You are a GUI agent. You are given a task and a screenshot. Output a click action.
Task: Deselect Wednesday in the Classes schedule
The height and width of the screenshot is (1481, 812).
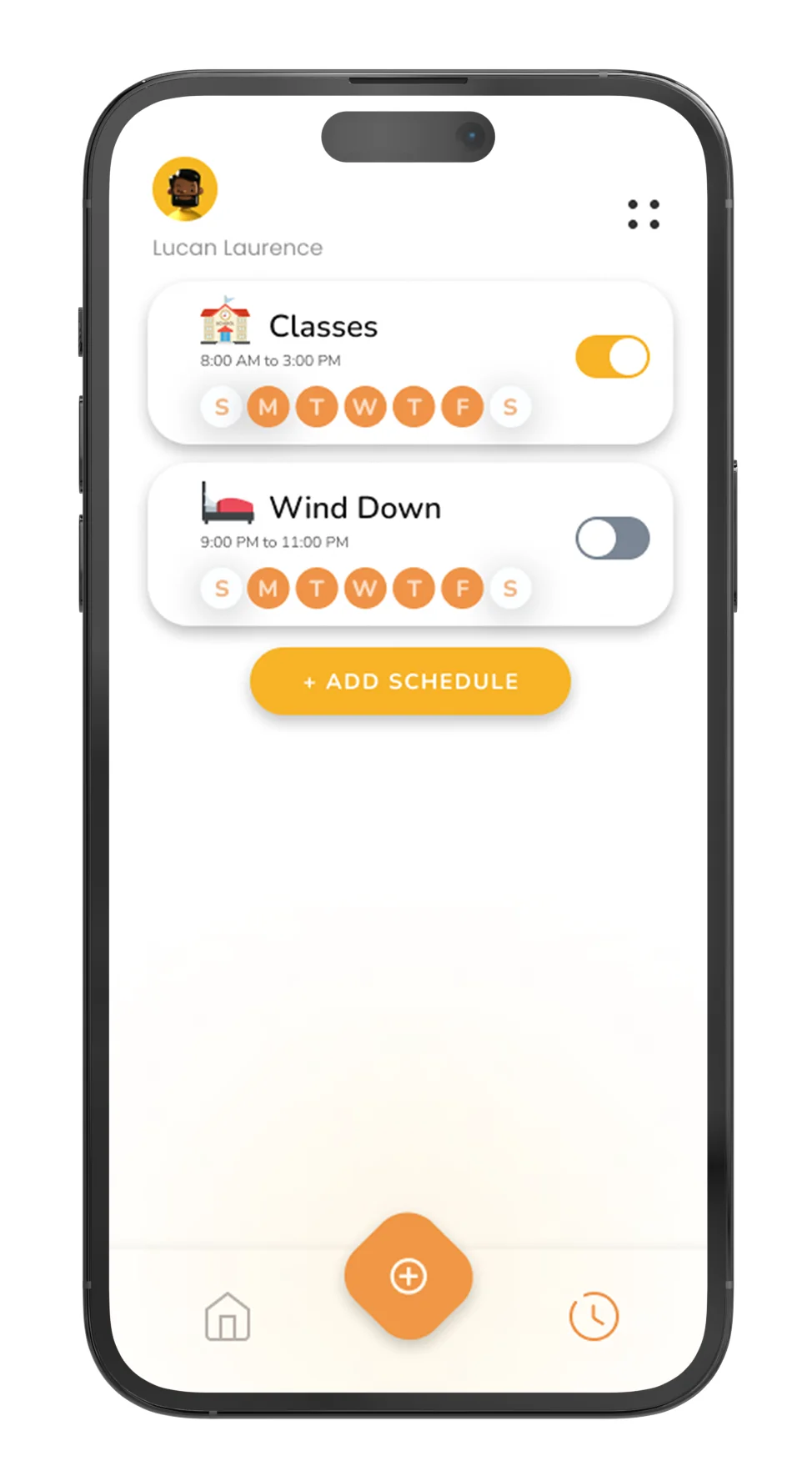(x=365, y=407)
